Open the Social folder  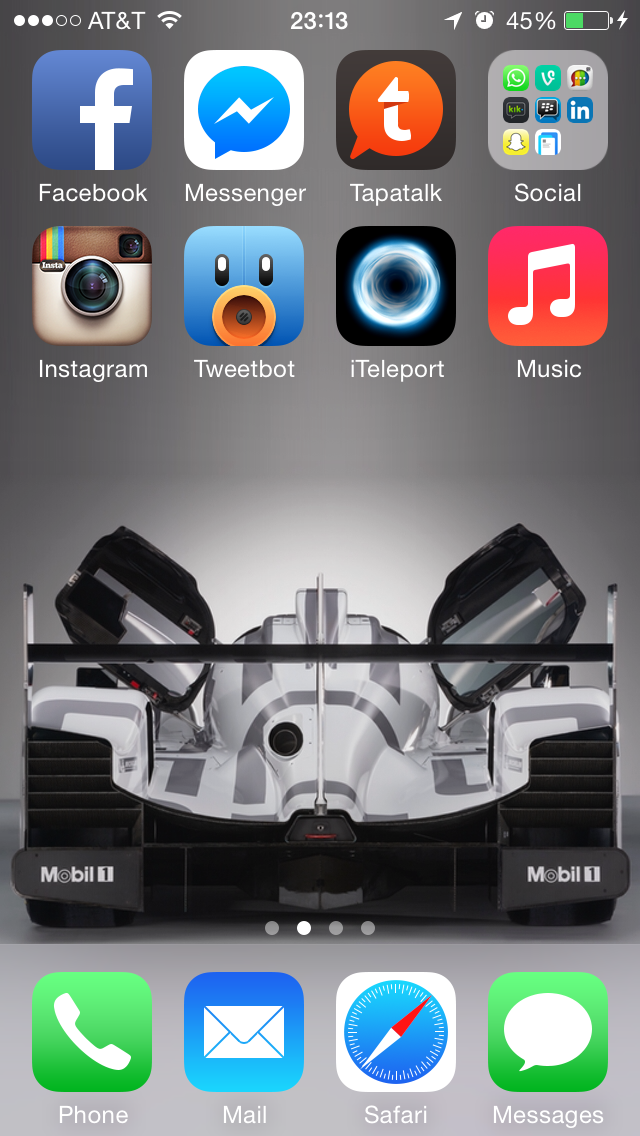pos(548,110)
